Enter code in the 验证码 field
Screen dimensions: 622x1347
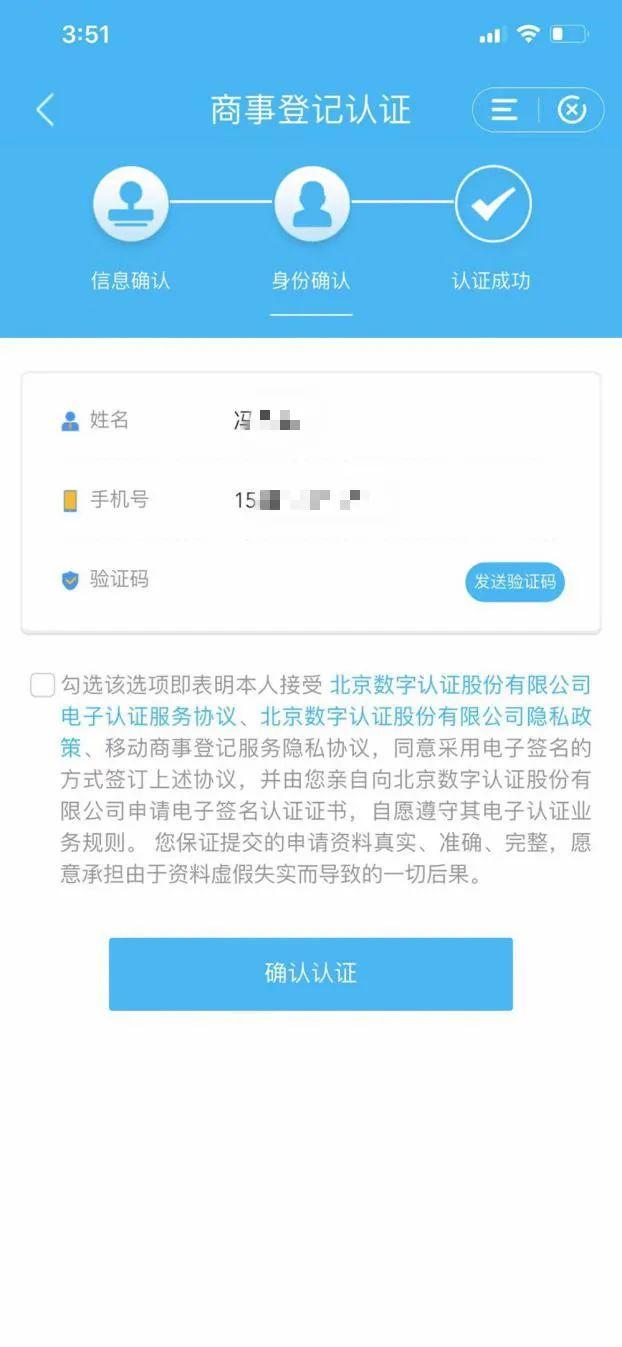pyautogui.click(x=330, y=580)
